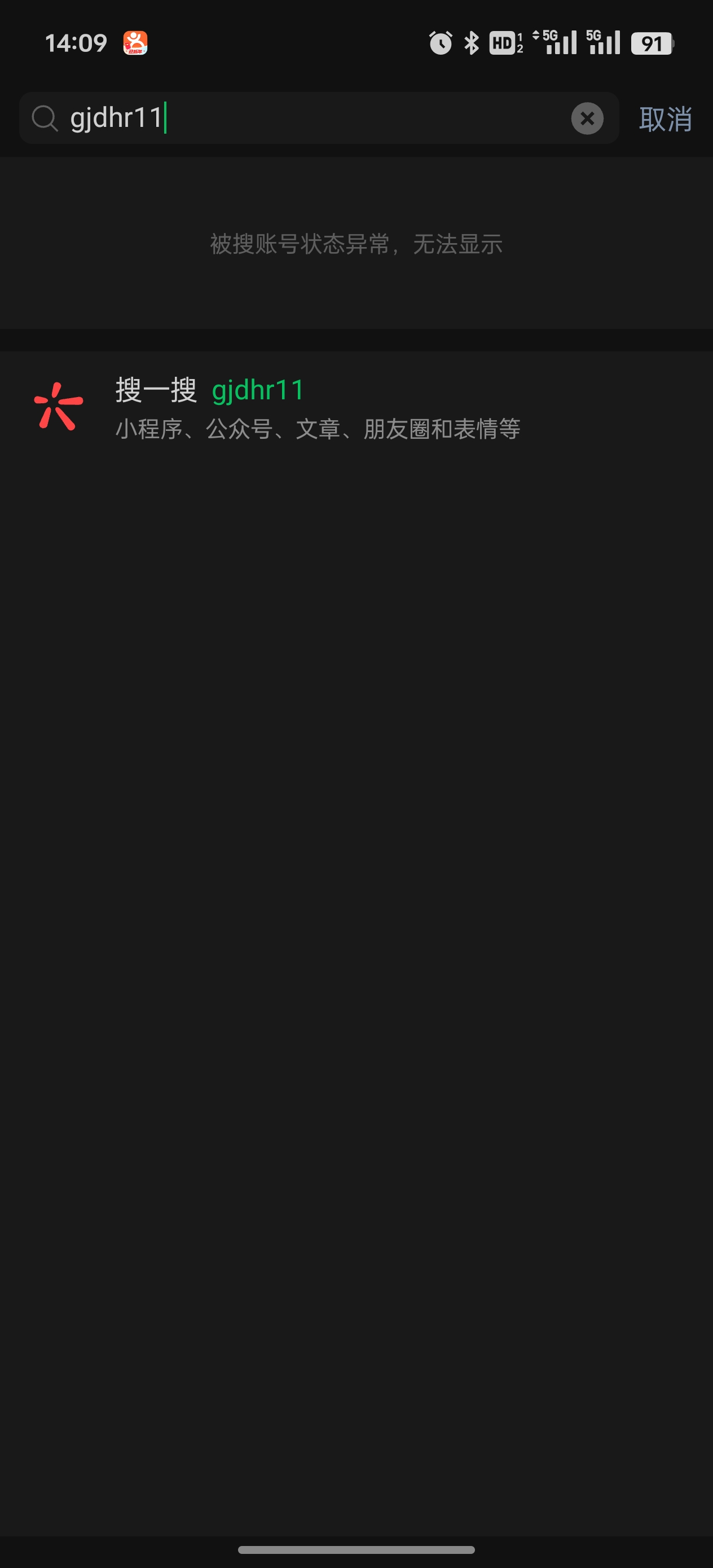
Task: Clear the search text with the X button
Action: [587, 118]
